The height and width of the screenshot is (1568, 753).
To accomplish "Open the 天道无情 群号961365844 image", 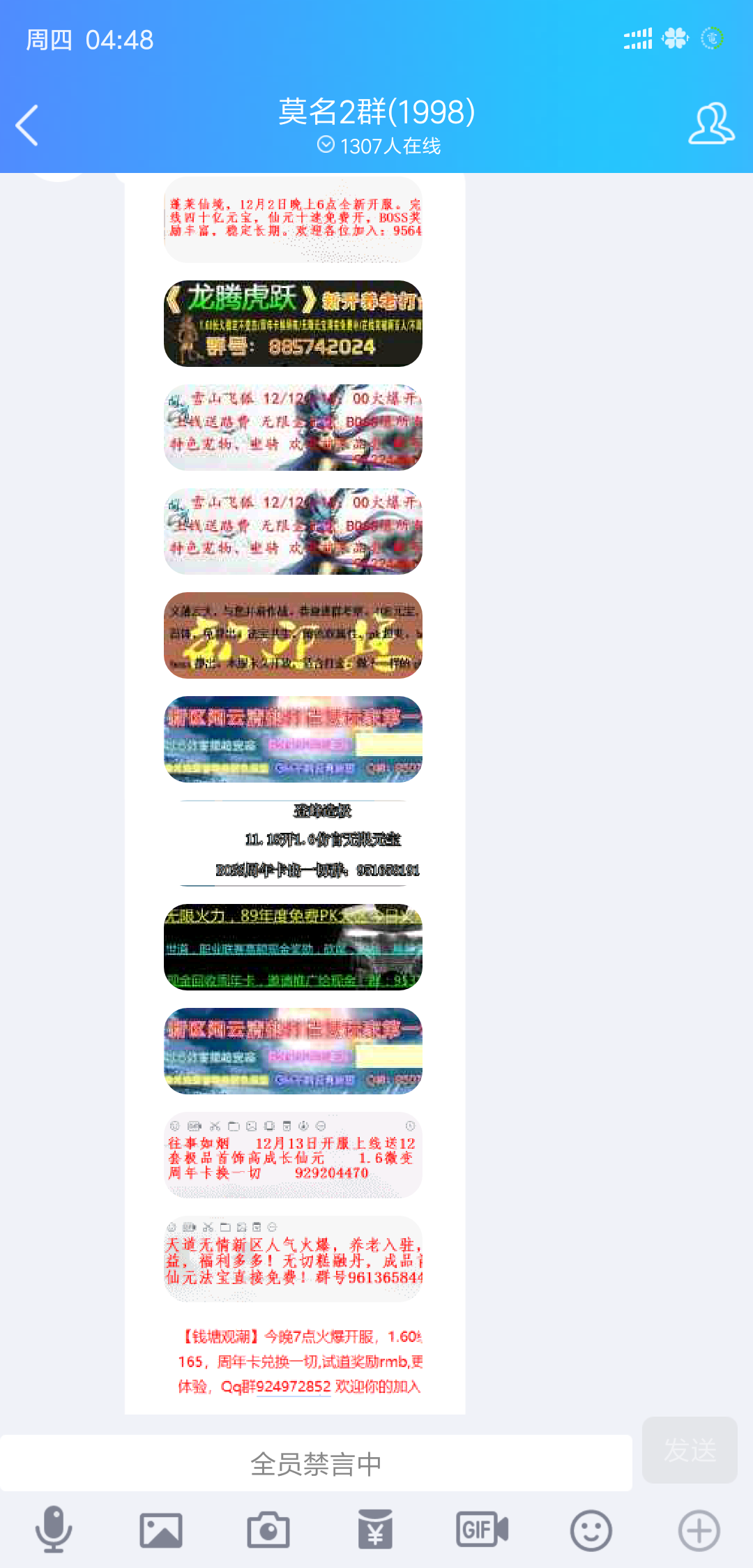I will tap(293, 1259).
